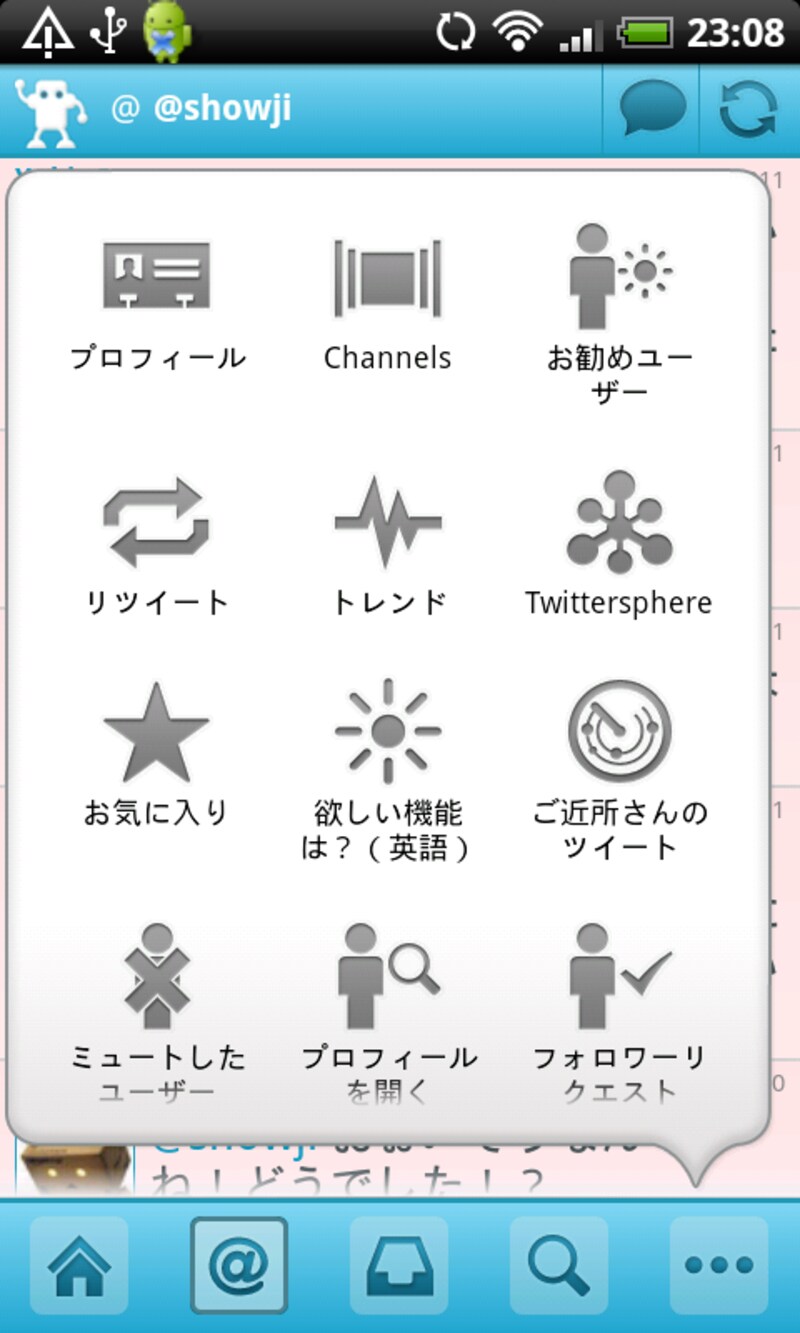Open お気に入り favorites star
Screen dimensions: 800x1333
(155, 730)
